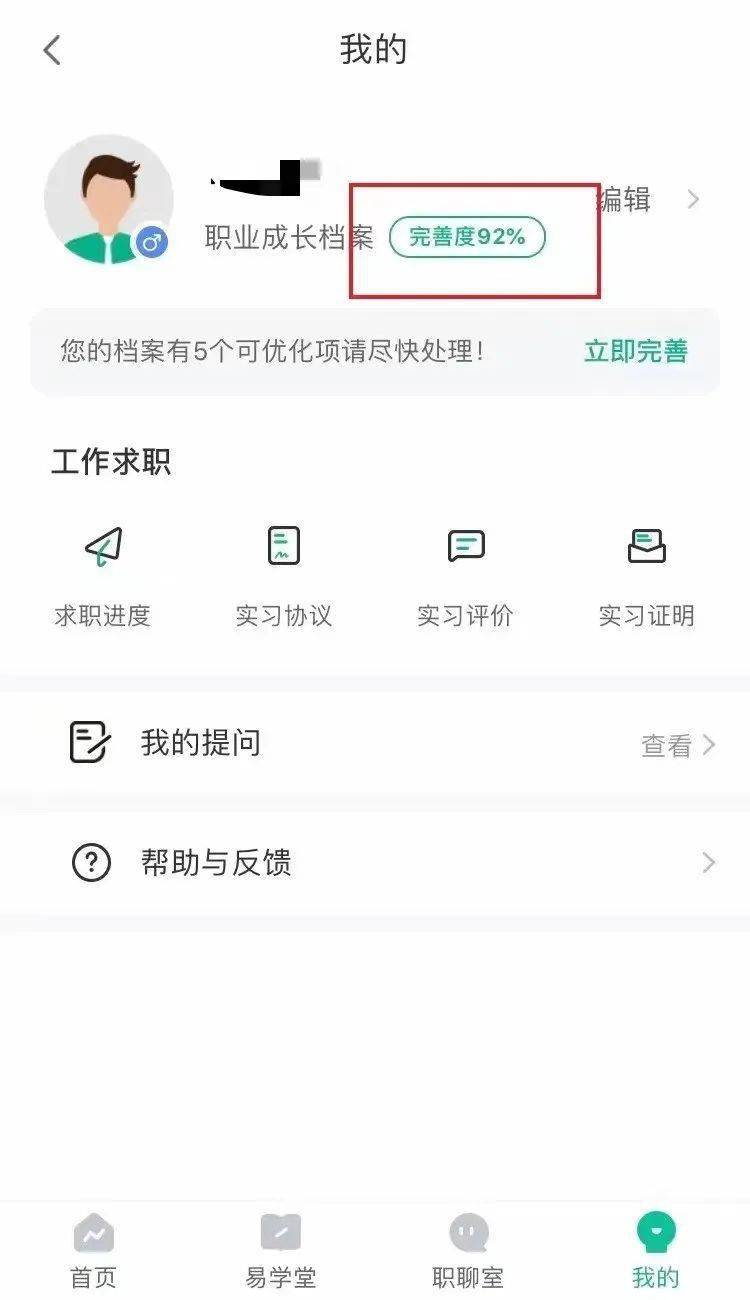Tap the profile avatar picture
The height and width of the screenshot is (1300, 750).
(x=108, y=200)
